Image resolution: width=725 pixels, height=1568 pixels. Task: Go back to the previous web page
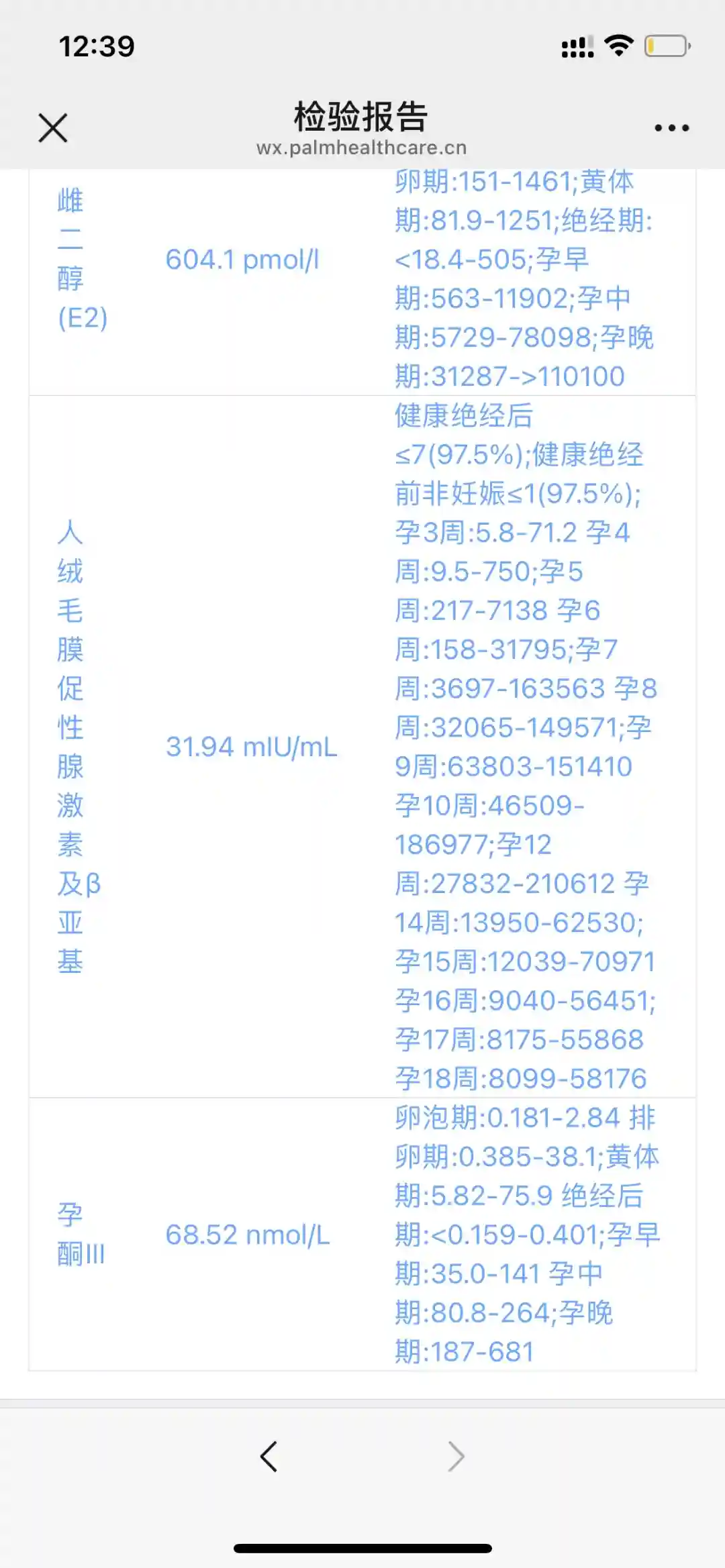tap(269, 1457)
